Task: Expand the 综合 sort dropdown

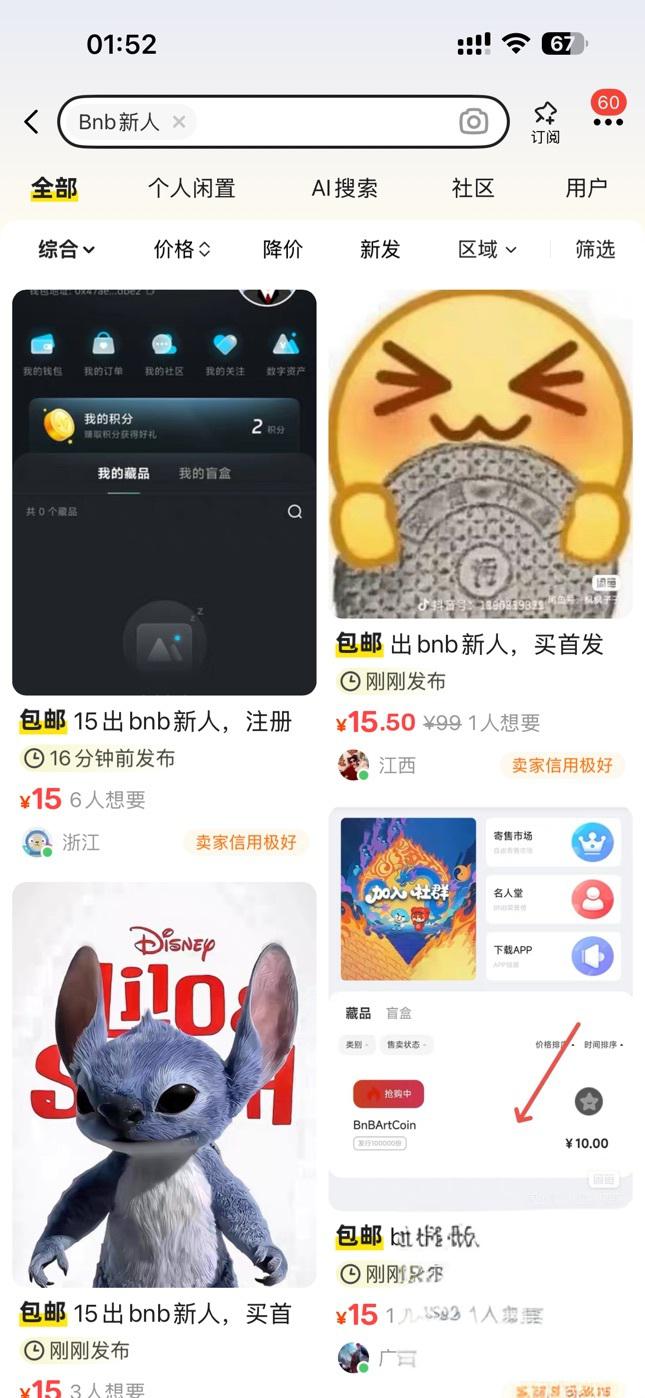Action: click(x=66, y=249)
